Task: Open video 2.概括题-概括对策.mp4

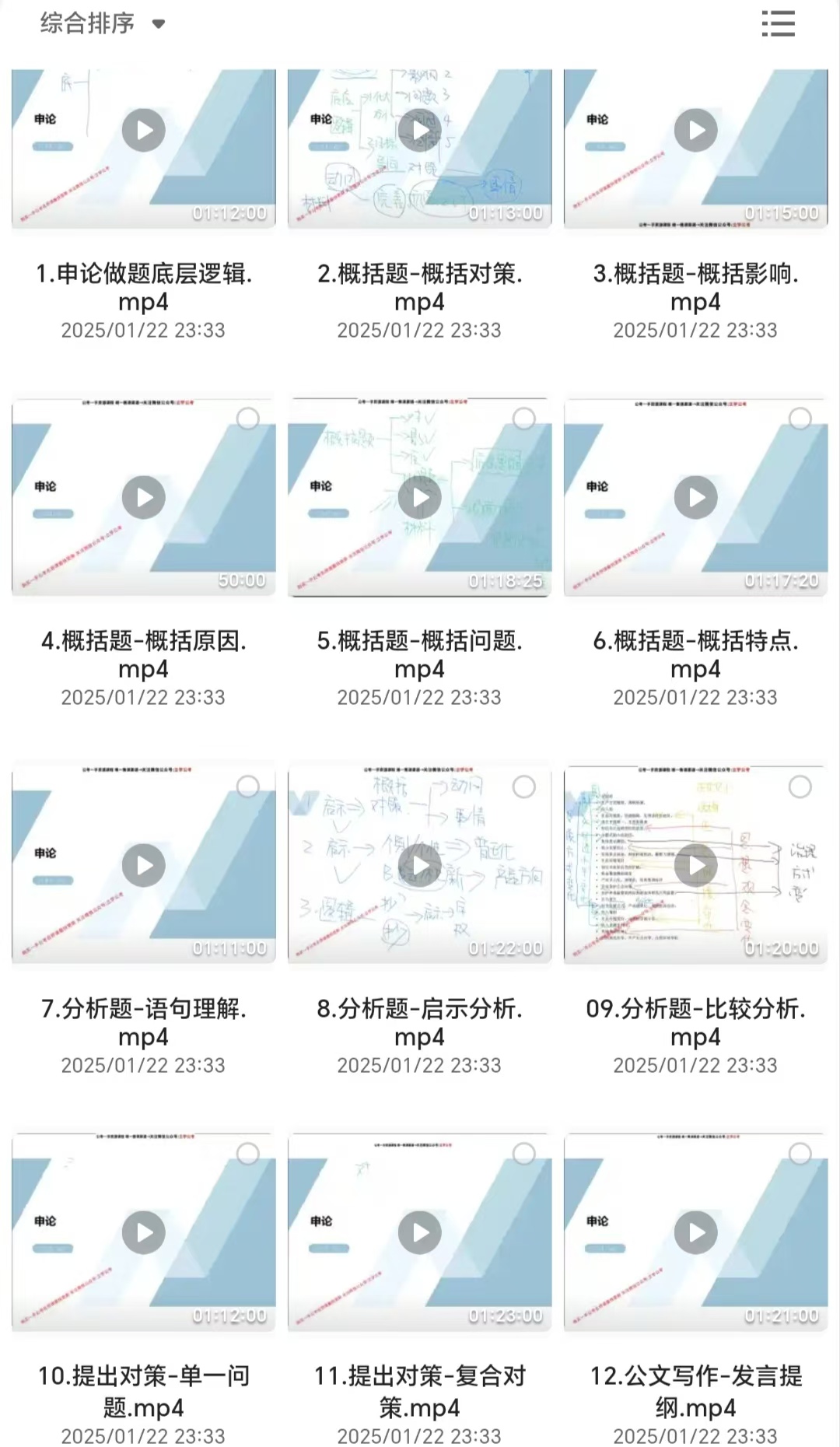Action: click(420, 131)
